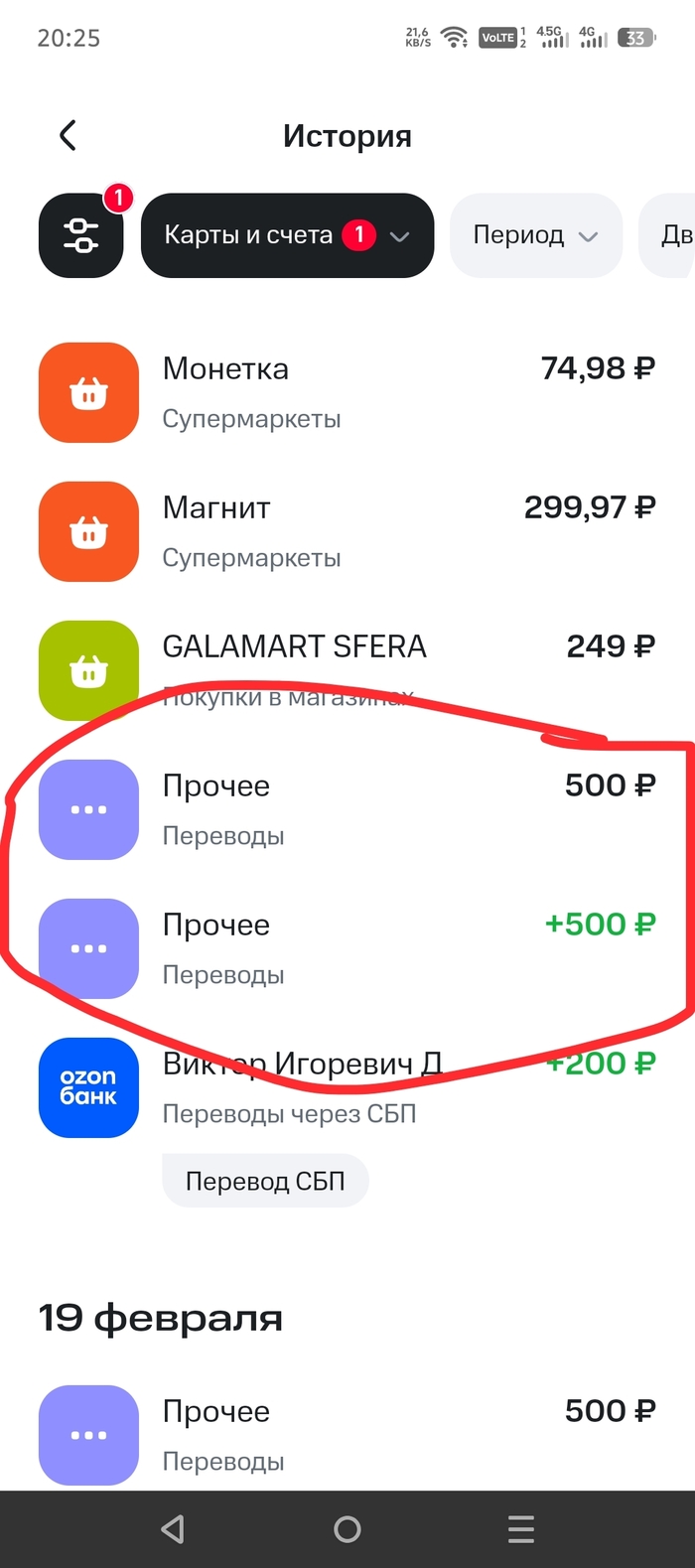Tap the system home button
695x1568 pixels.
coord(347,1529)
